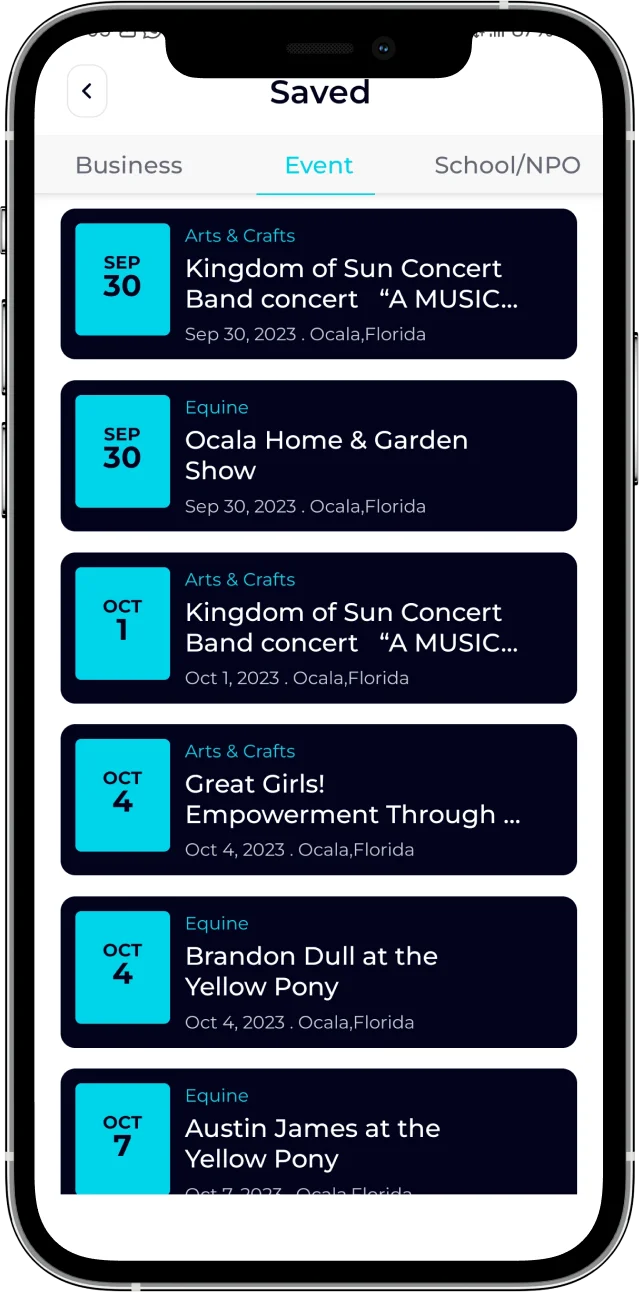Select the Event tab
This screenshot has width=639, height=1292.
[x=318, y=165]
